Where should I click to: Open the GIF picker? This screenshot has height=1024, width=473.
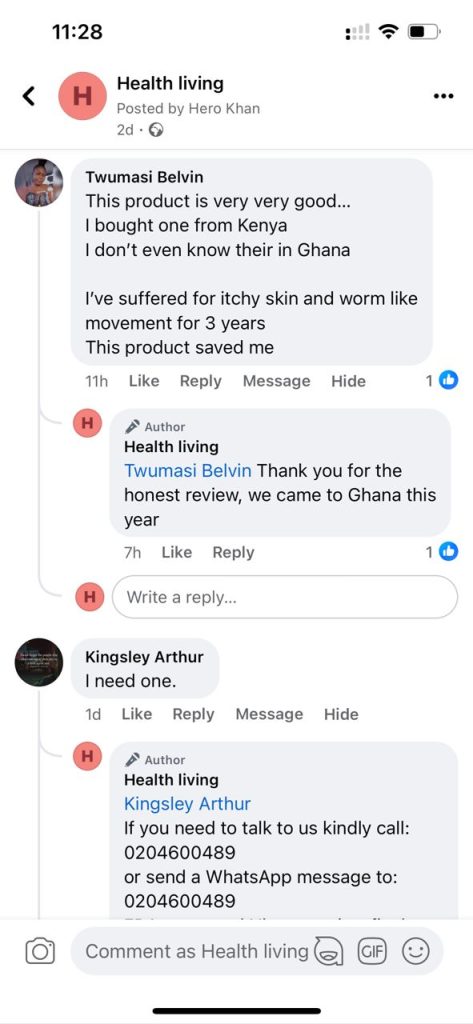tap(370, 952)
